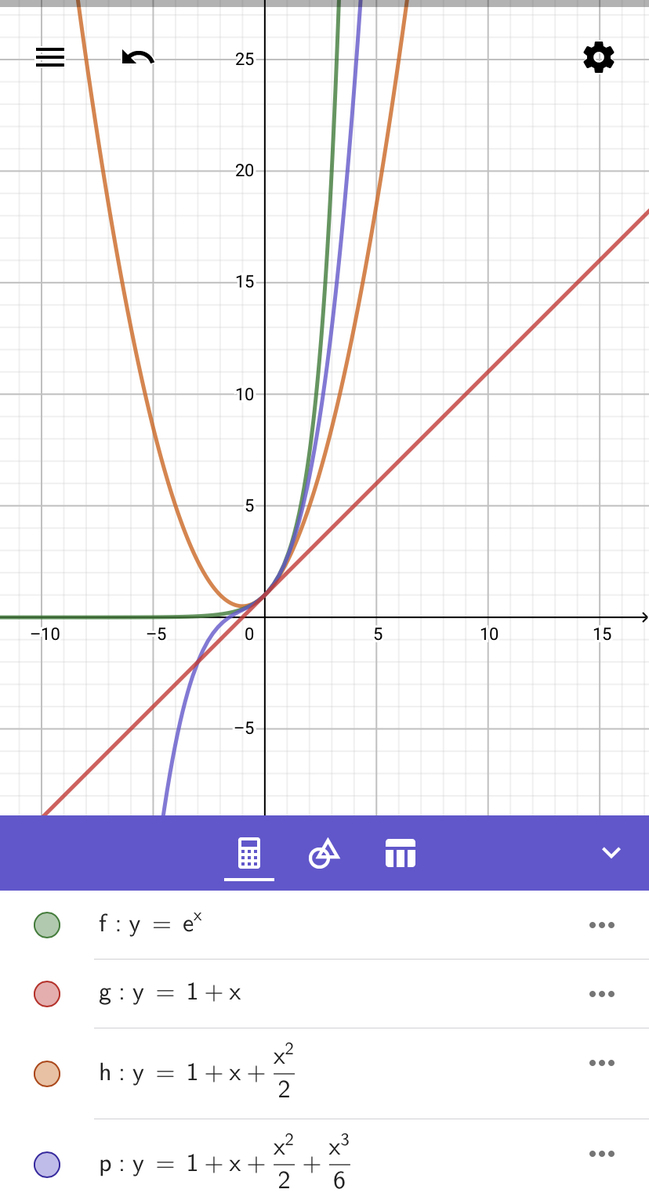Toggle visibility of orange curve h
The width and height of the screenshot is (649, 1200).
click(47, 1074)
